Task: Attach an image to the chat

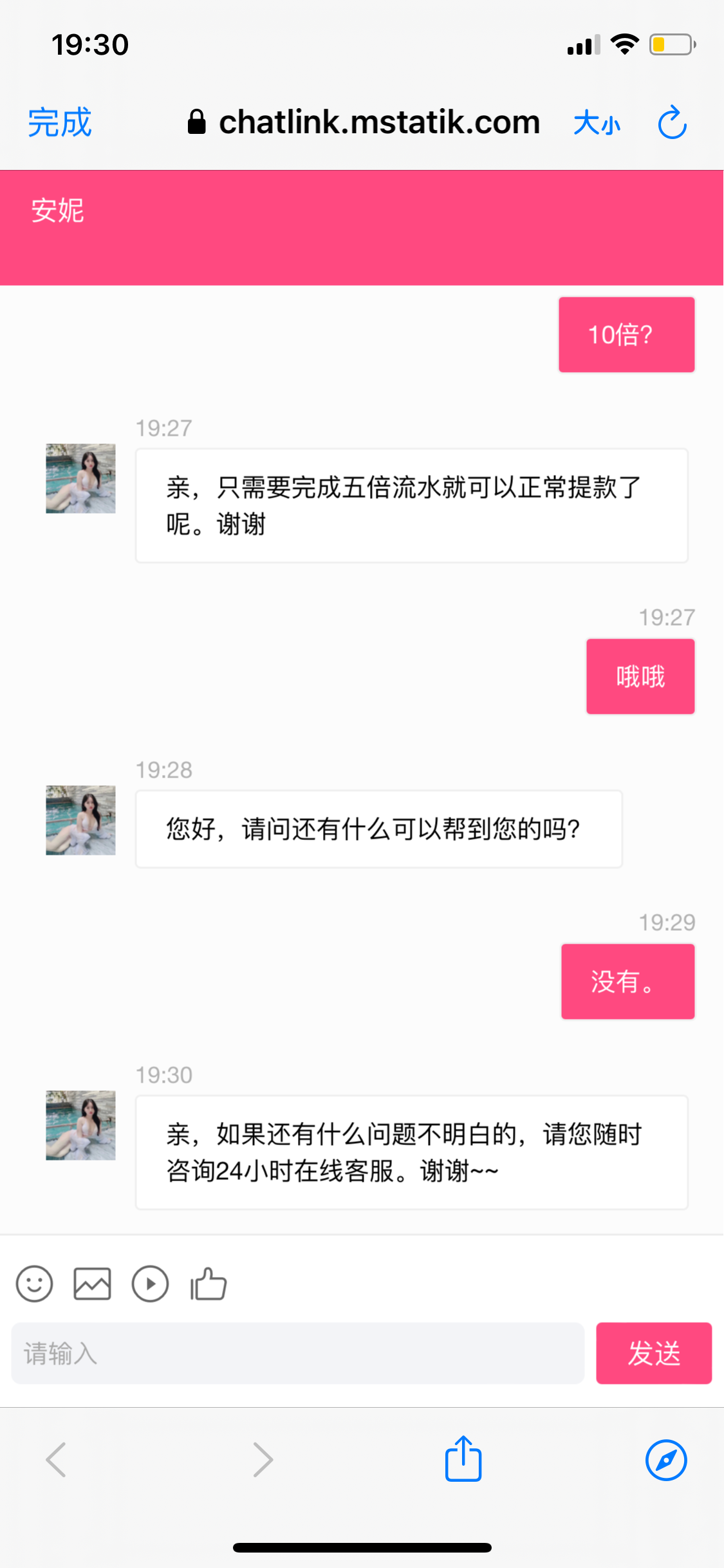Action: (92, 1284)
